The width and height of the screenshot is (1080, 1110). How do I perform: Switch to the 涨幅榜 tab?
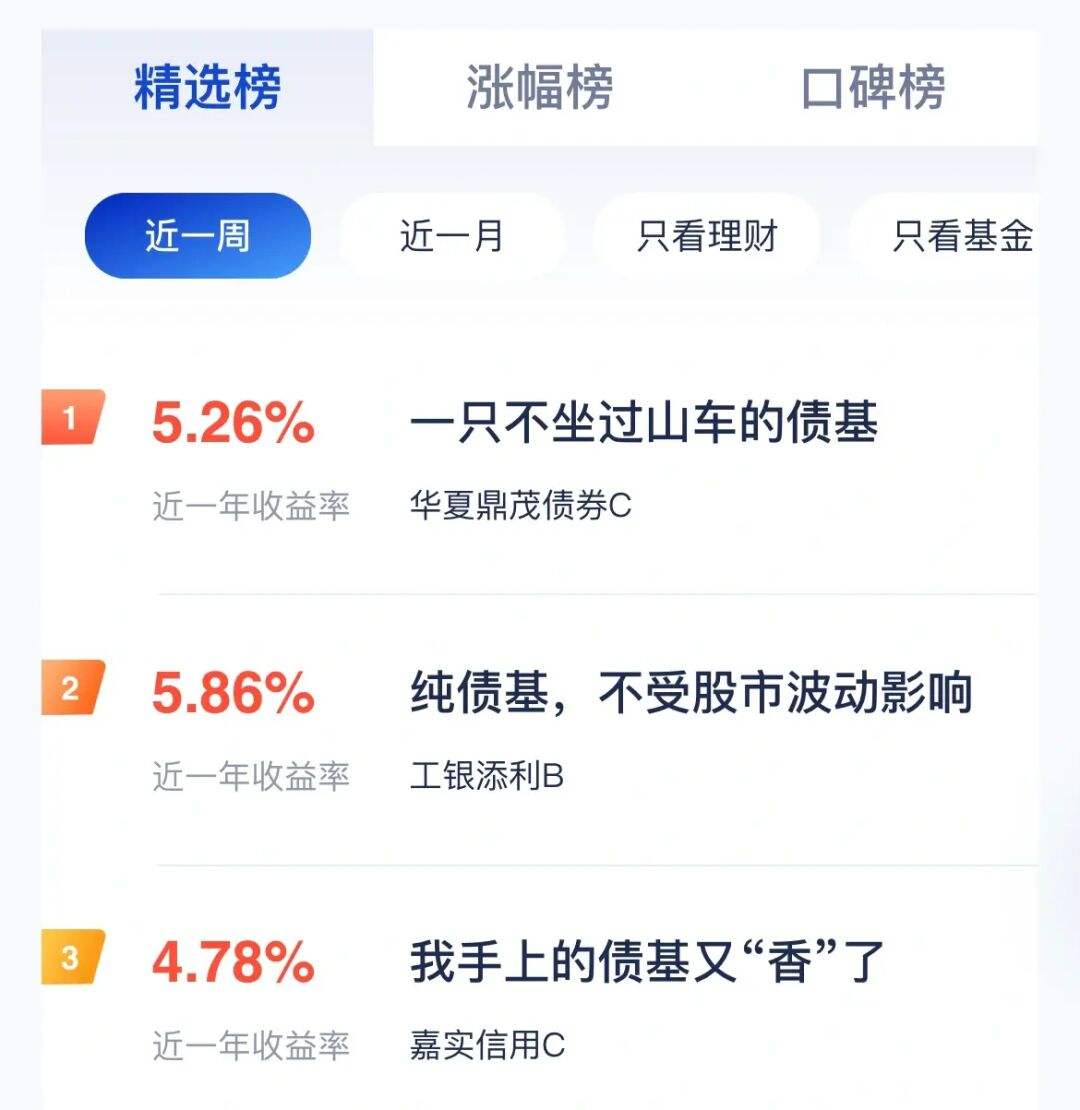pyautogui.click(x=540, y=88)
